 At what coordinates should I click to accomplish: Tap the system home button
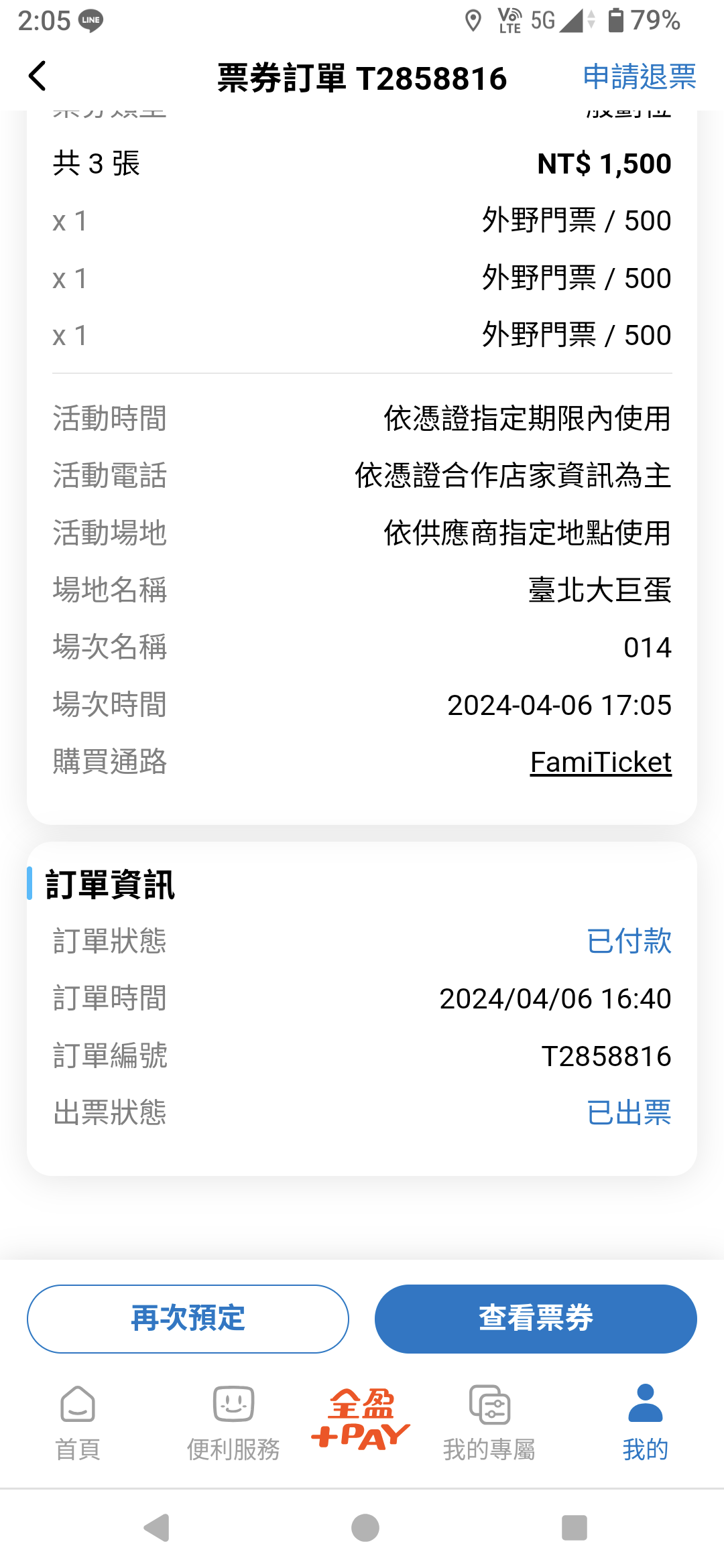pyautogui.click(x=365, y=1528)
